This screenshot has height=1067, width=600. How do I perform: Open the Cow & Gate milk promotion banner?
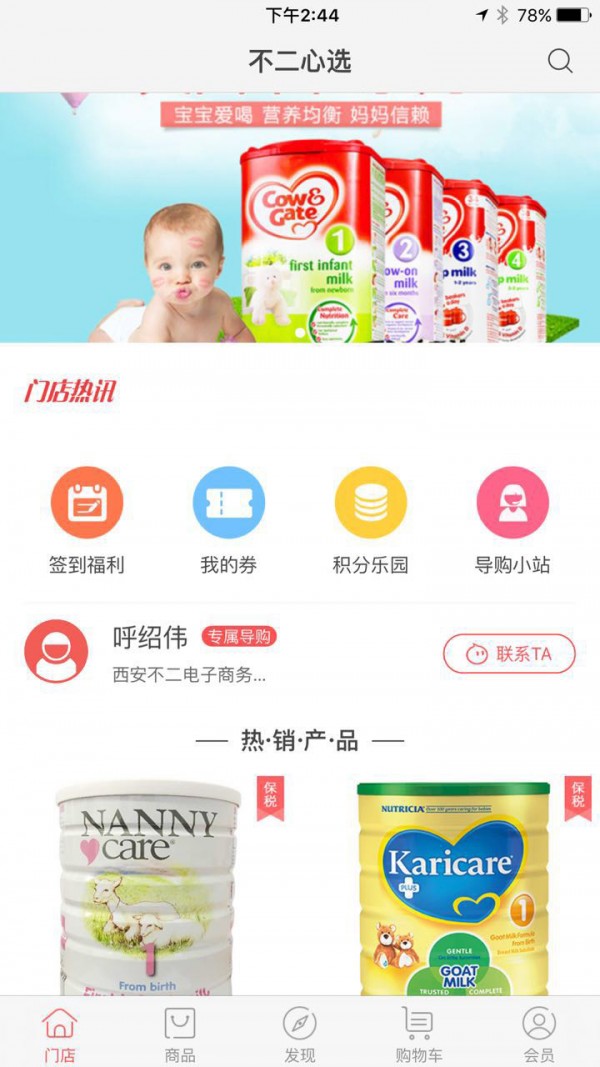click(x=300, y=218)
